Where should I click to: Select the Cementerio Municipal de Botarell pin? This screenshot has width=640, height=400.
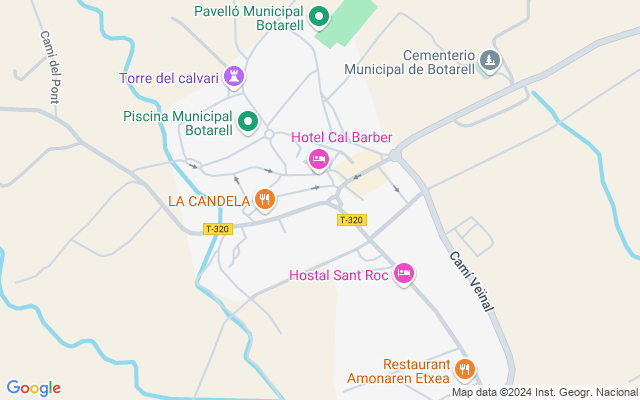click(x=488, y=62)
